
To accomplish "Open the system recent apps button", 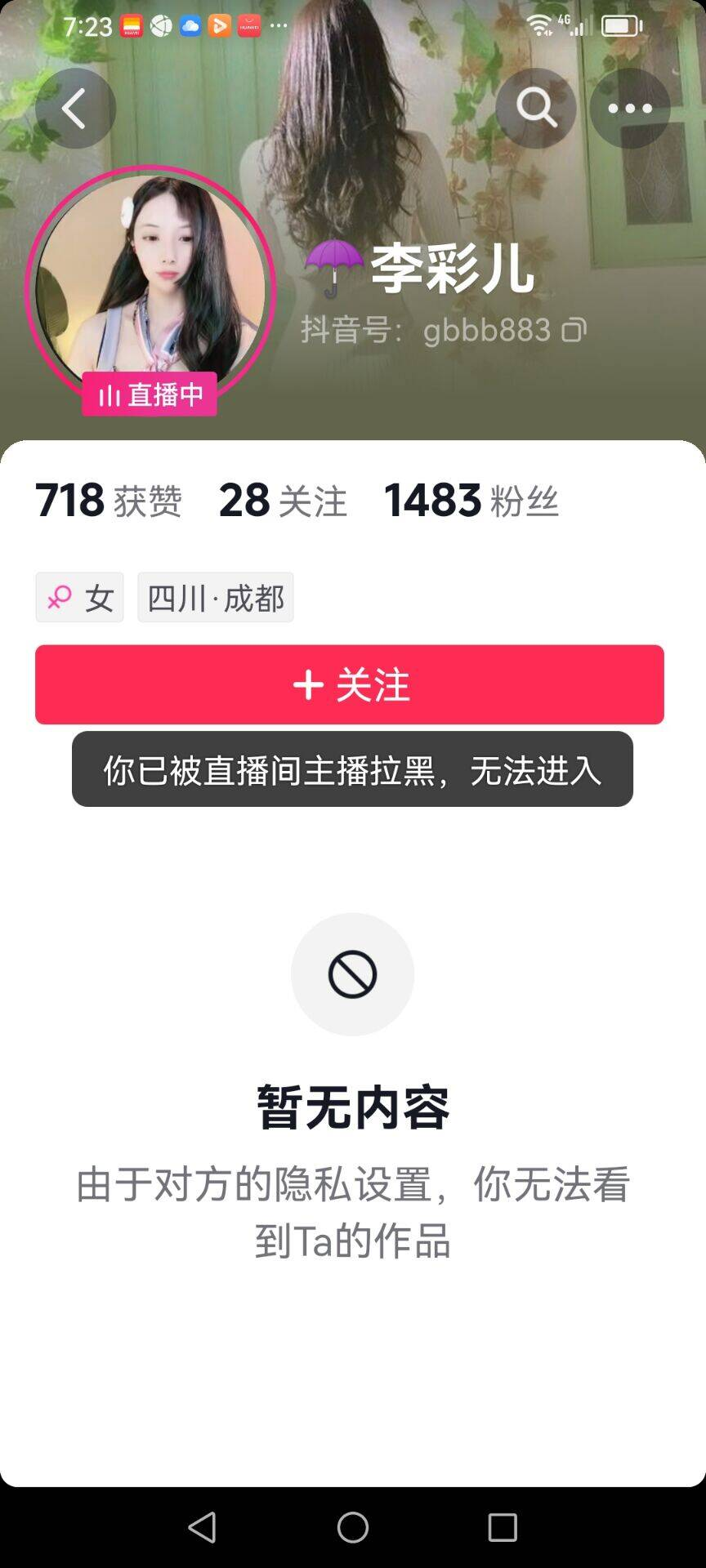I will pyautogui.click(x=503, y=1527).
